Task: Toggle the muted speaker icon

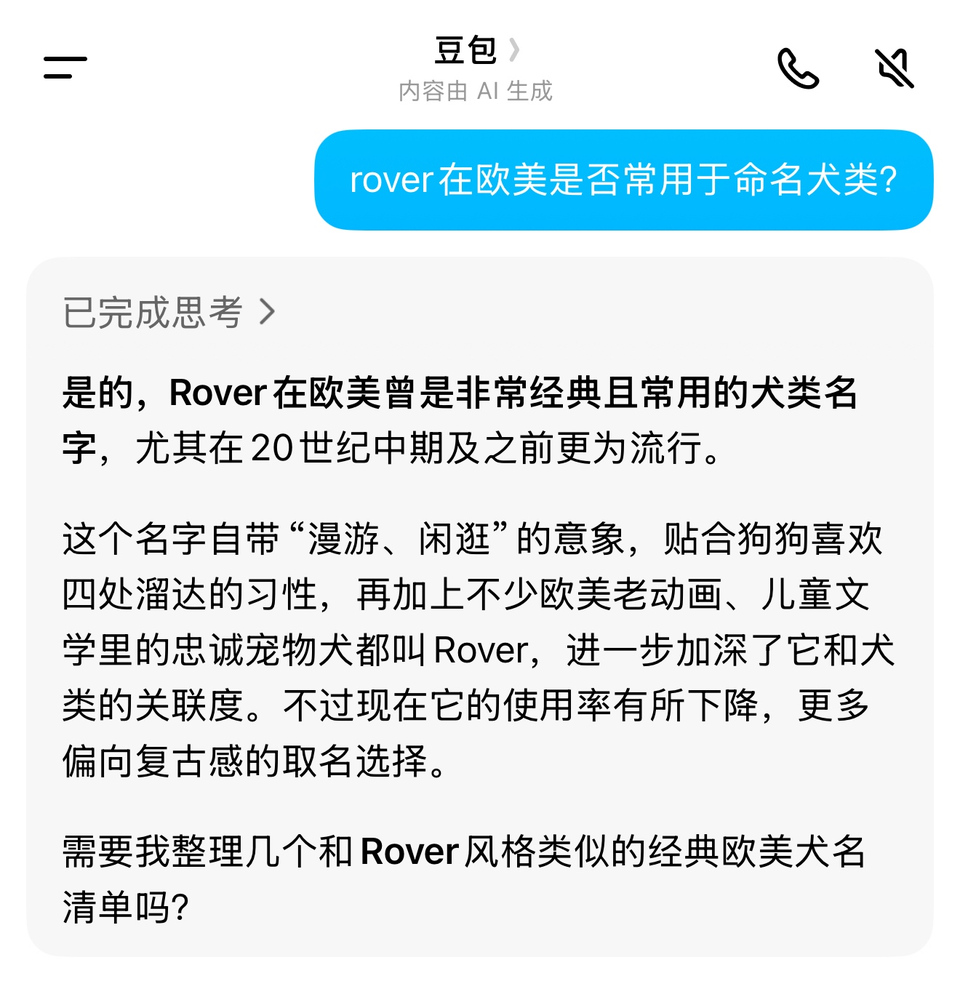Action: pos(893,68)
